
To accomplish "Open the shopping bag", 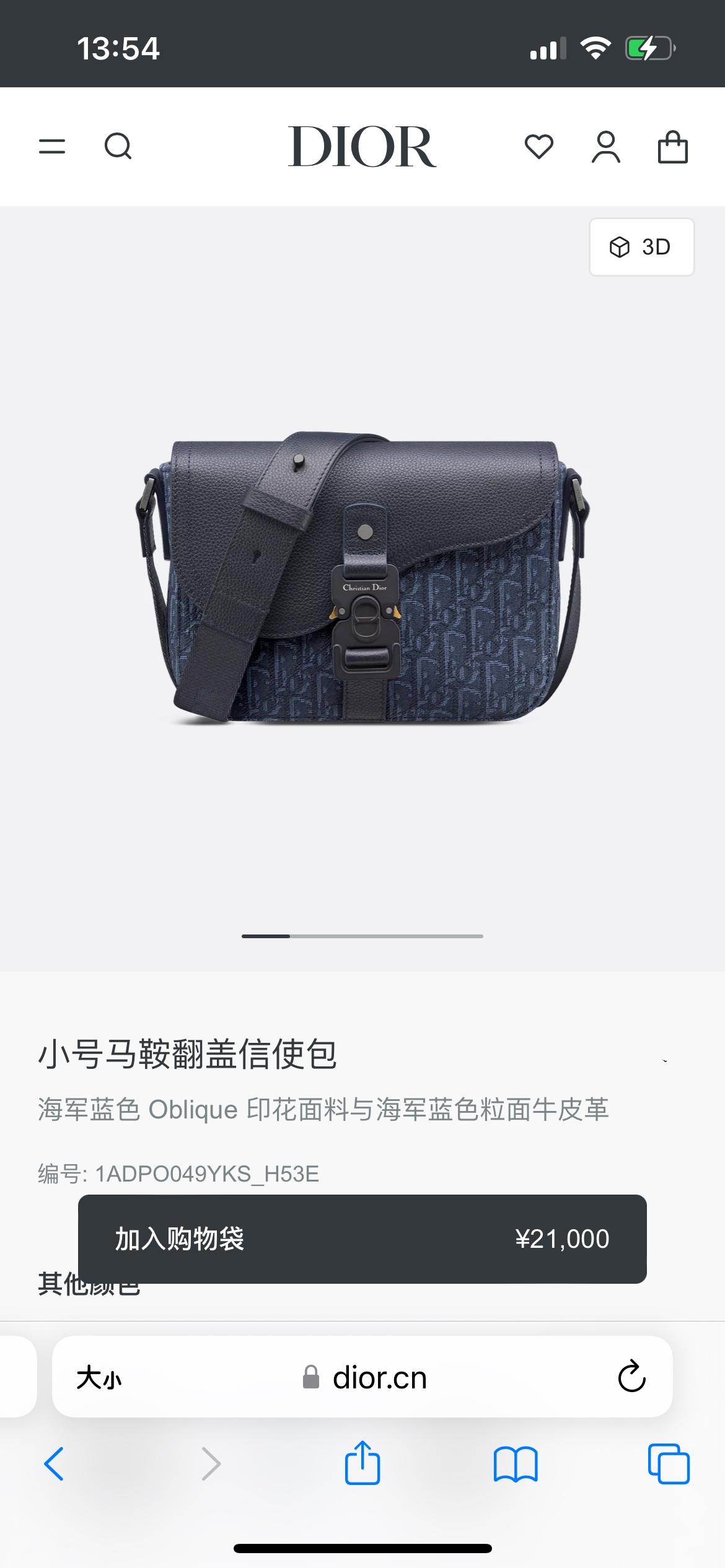I will tap(672, 147).
